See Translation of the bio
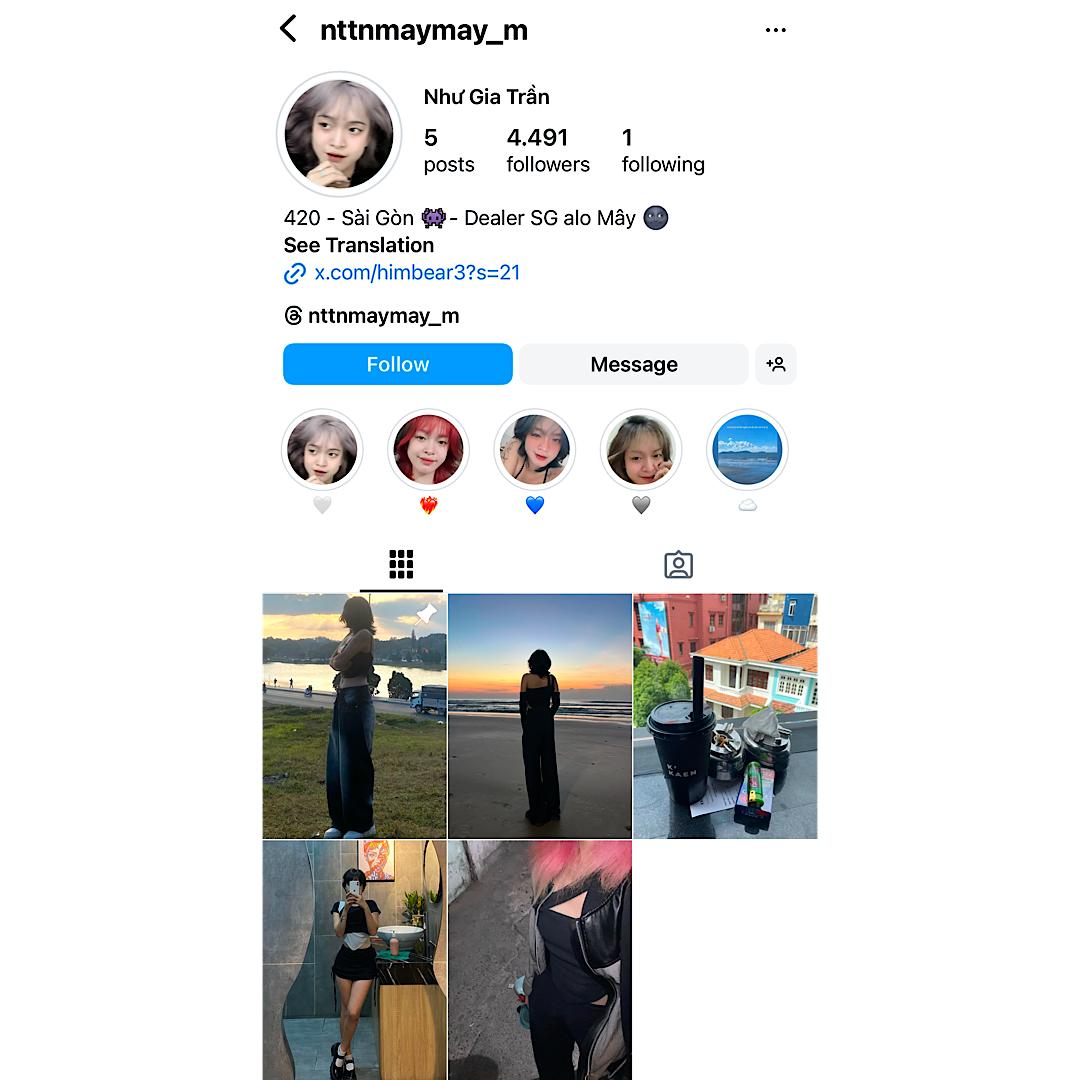The width and height of the screenshot is (1080, 1080). (358, 245)
